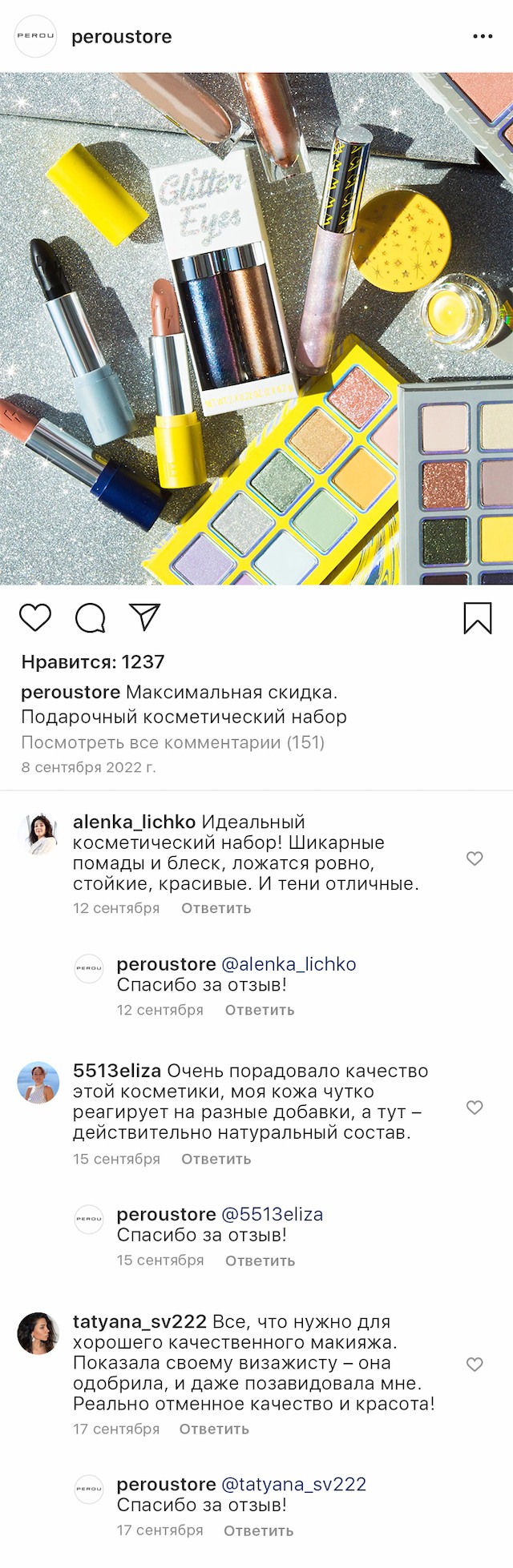View all 151 comments

point(172,742)
